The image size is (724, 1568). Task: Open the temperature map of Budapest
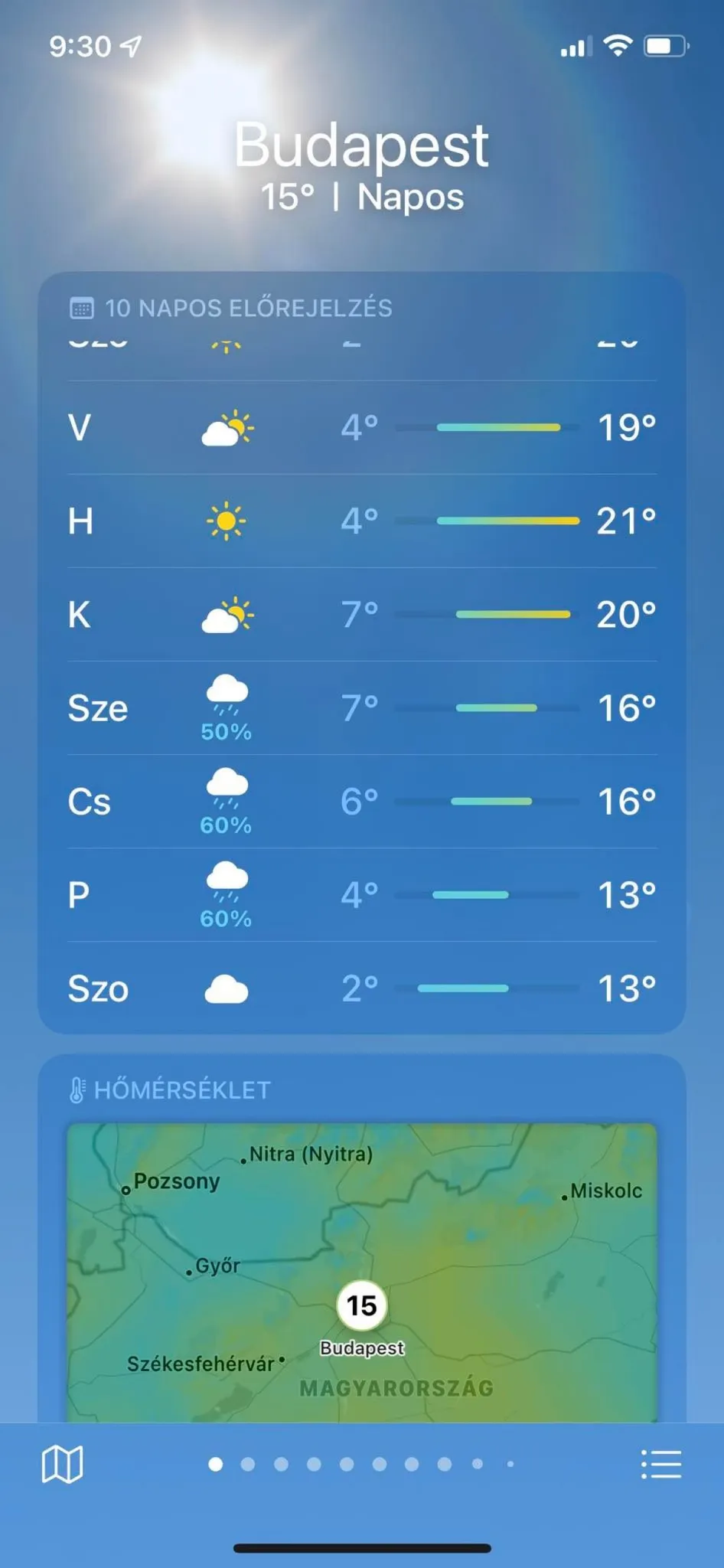tap(361, 1271)
